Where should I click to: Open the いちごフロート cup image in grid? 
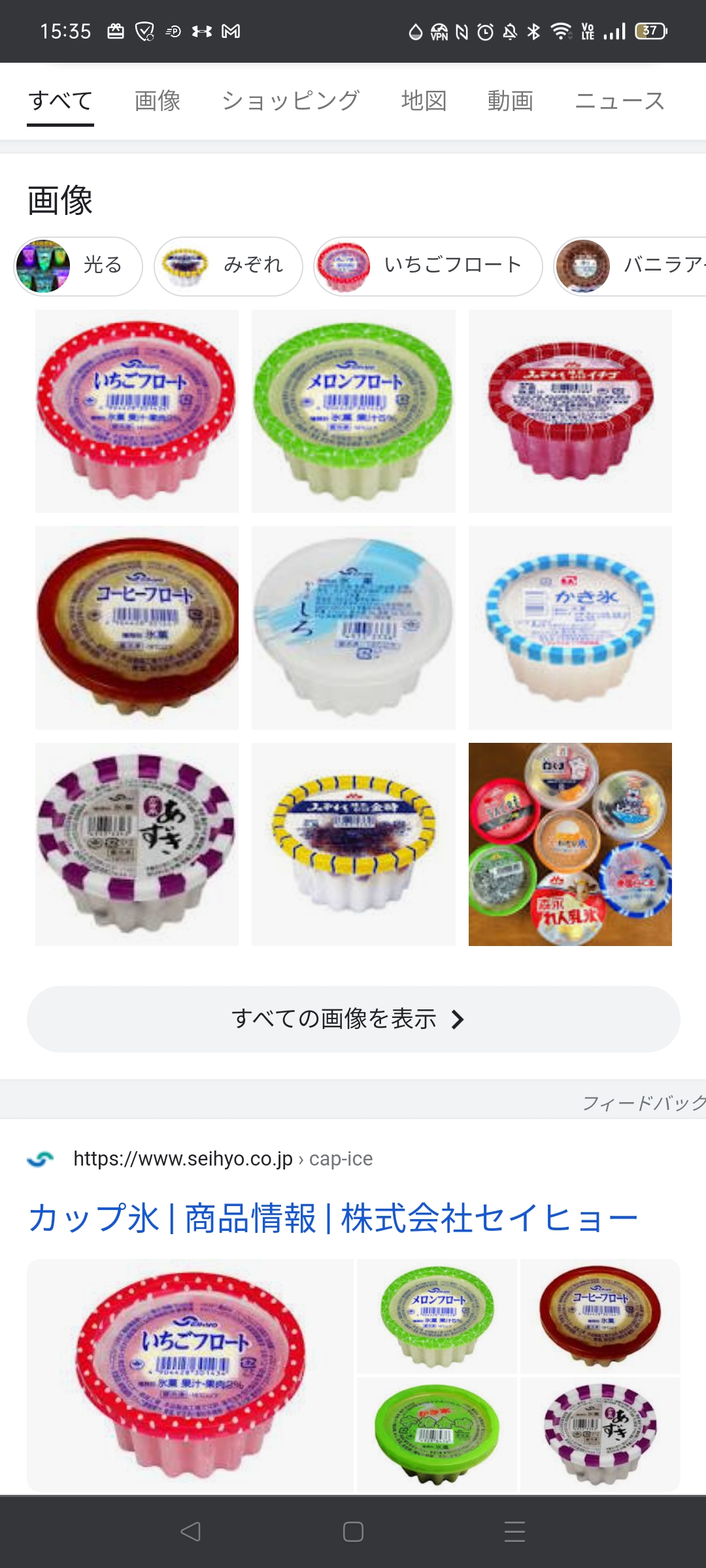pos(137,411)
